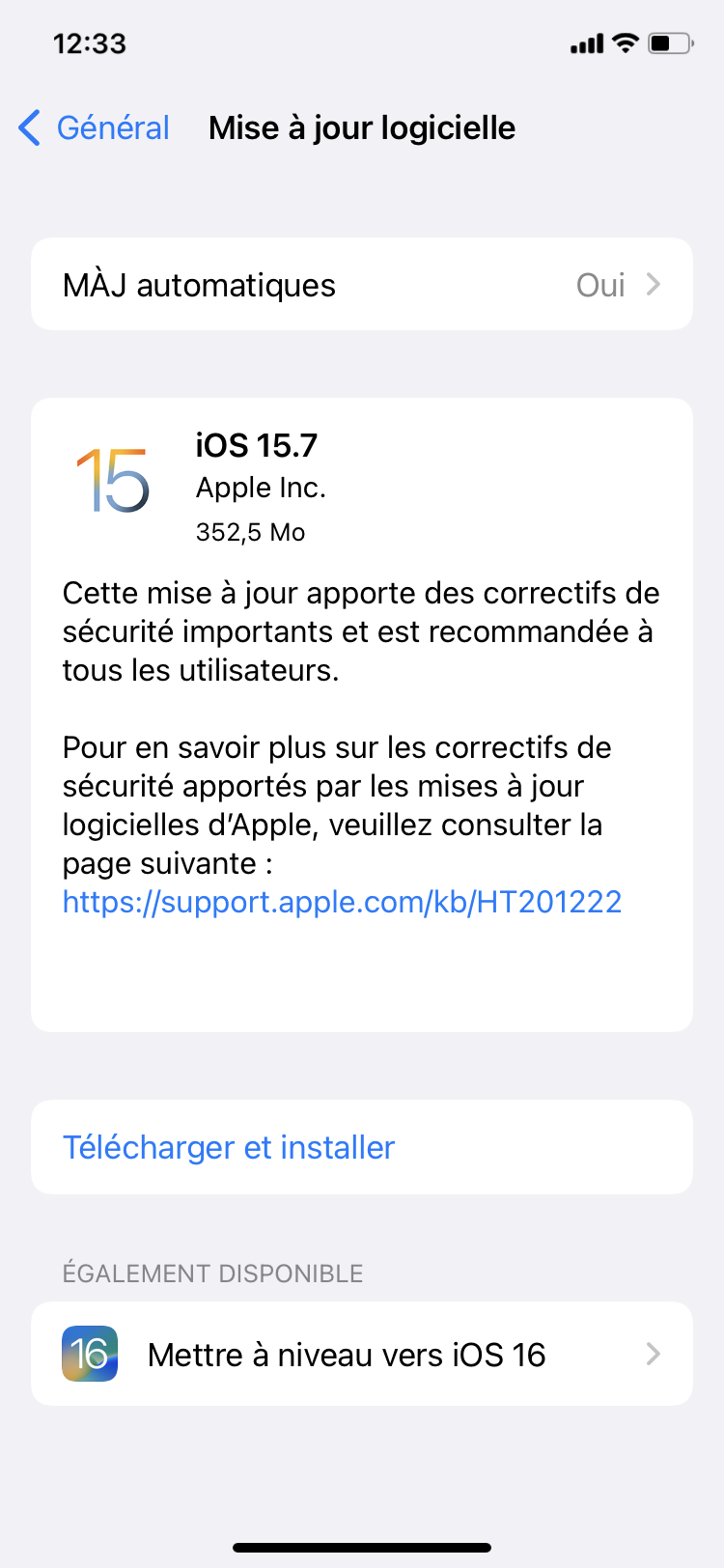Open Mettre à niveau vers iOS 16
The width and height of the screenshot is (724, 1568).
361,1354
